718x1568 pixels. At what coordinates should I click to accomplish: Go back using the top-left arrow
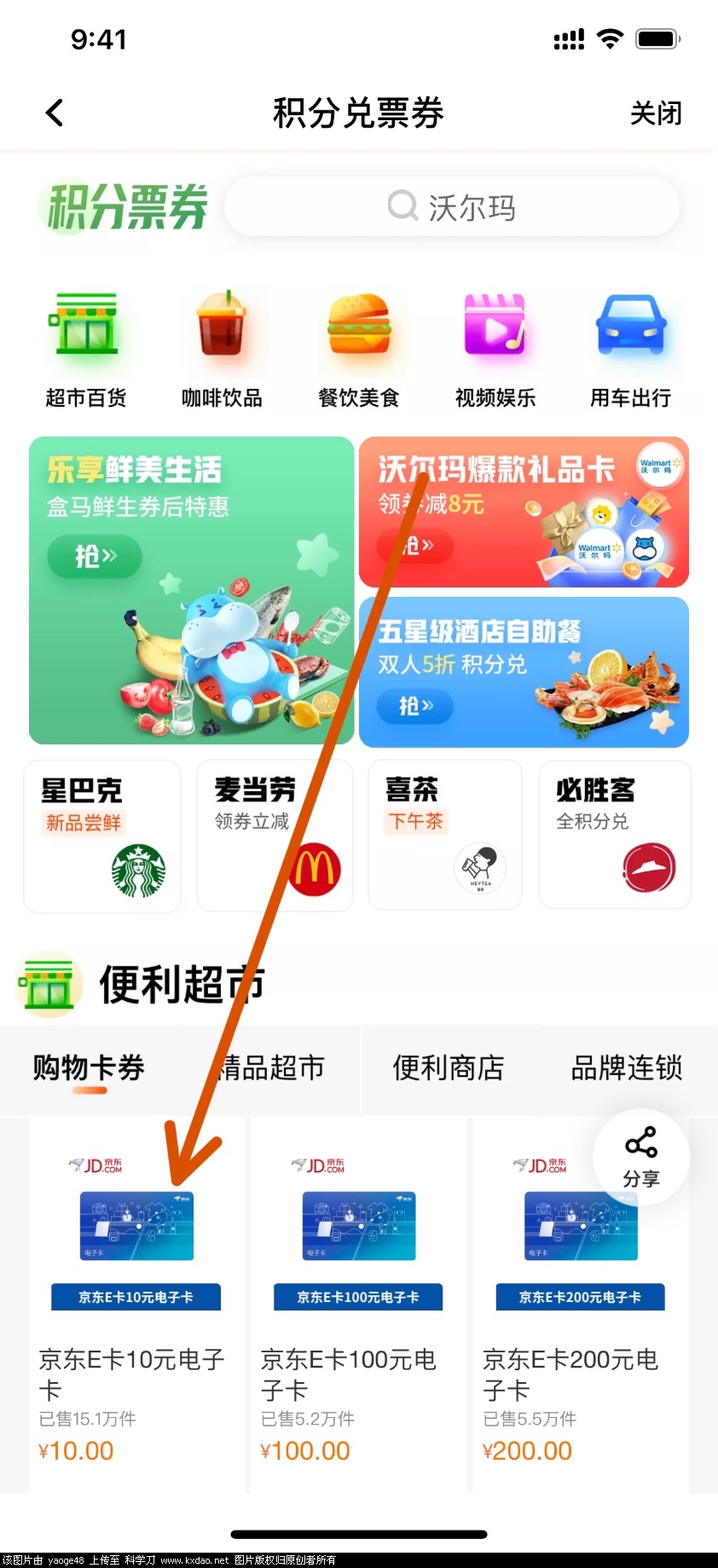tap(55, 113)
